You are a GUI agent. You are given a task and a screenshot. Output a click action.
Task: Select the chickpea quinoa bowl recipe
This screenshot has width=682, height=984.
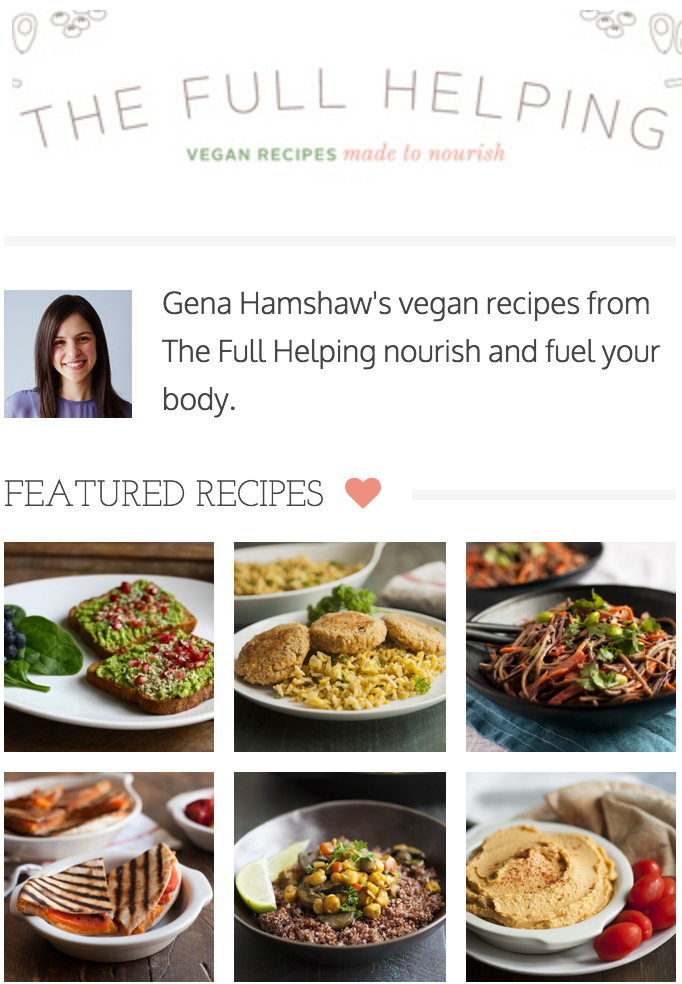tap(340, 876)
